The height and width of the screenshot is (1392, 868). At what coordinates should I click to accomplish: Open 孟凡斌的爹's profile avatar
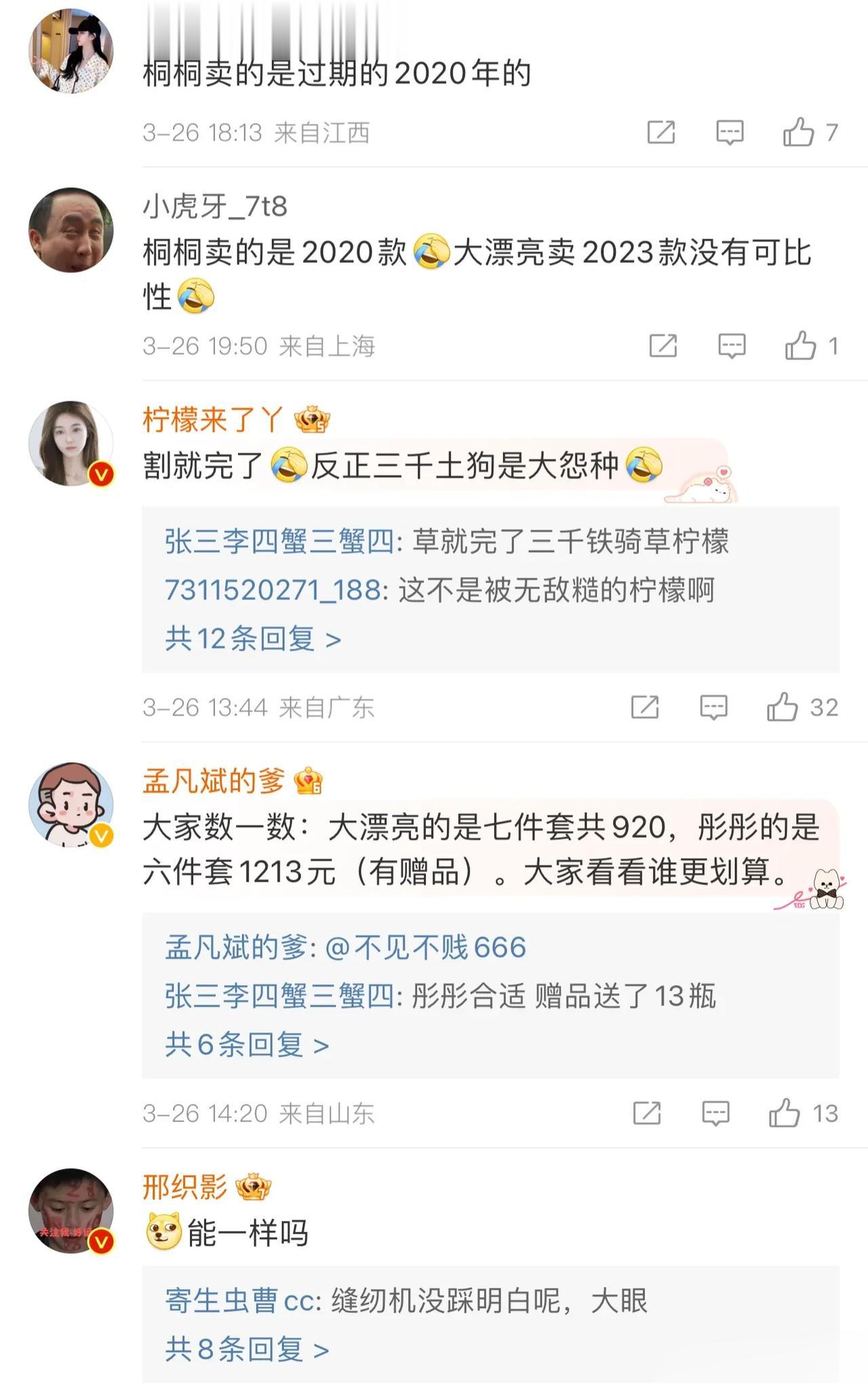tap(71, 805)
